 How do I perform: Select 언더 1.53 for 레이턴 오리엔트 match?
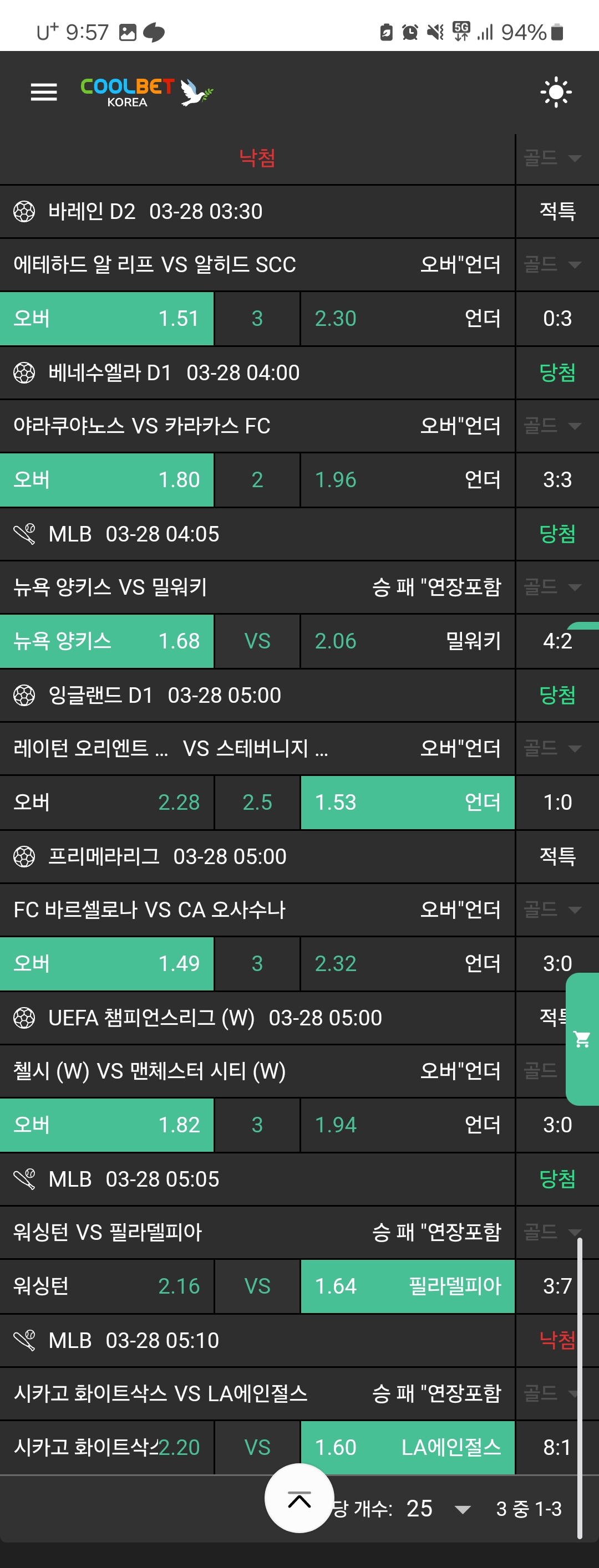tap(407, 803)
